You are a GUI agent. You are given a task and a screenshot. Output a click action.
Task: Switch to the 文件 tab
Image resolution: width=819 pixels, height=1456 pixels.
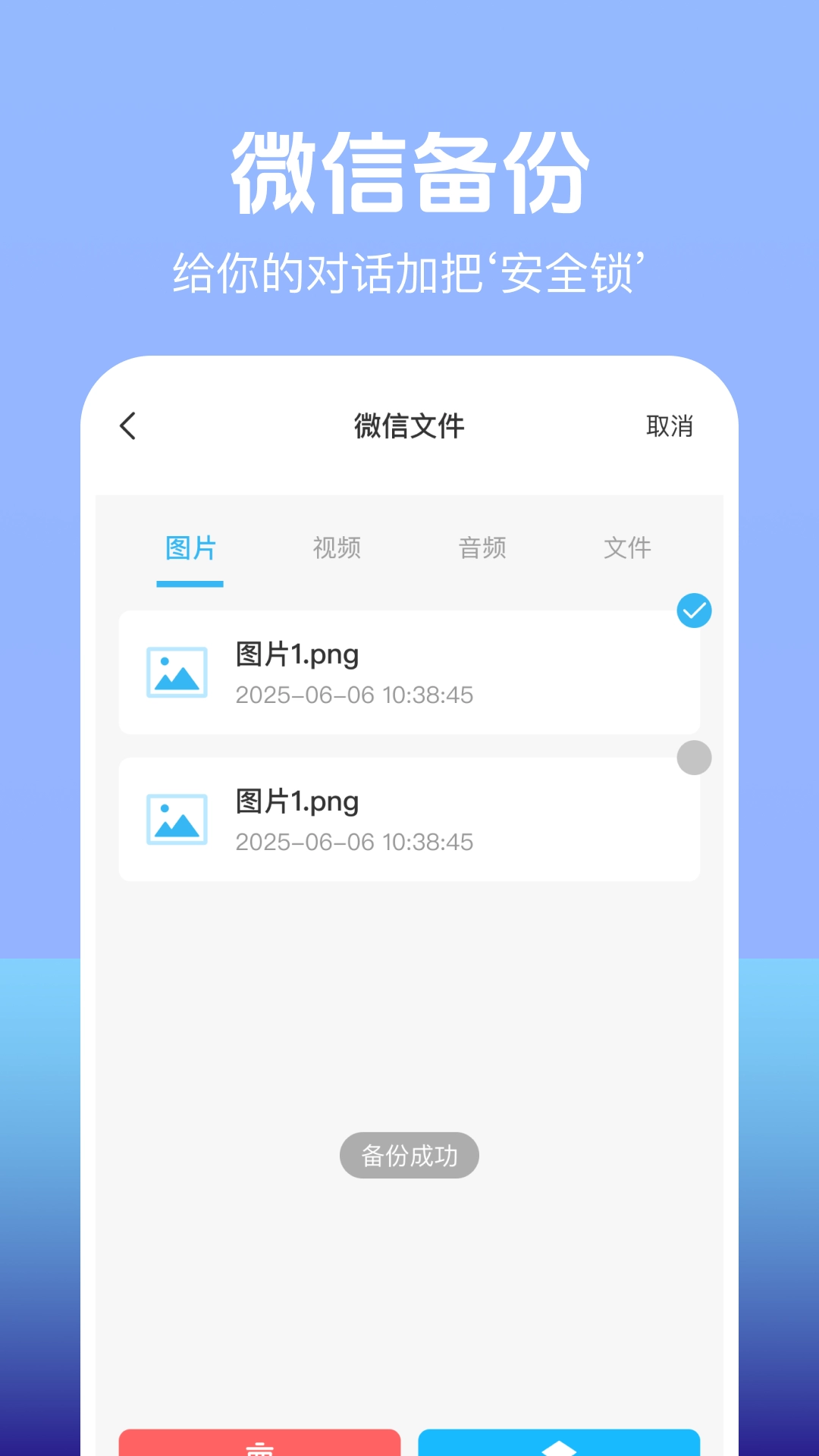coord(627,548)
